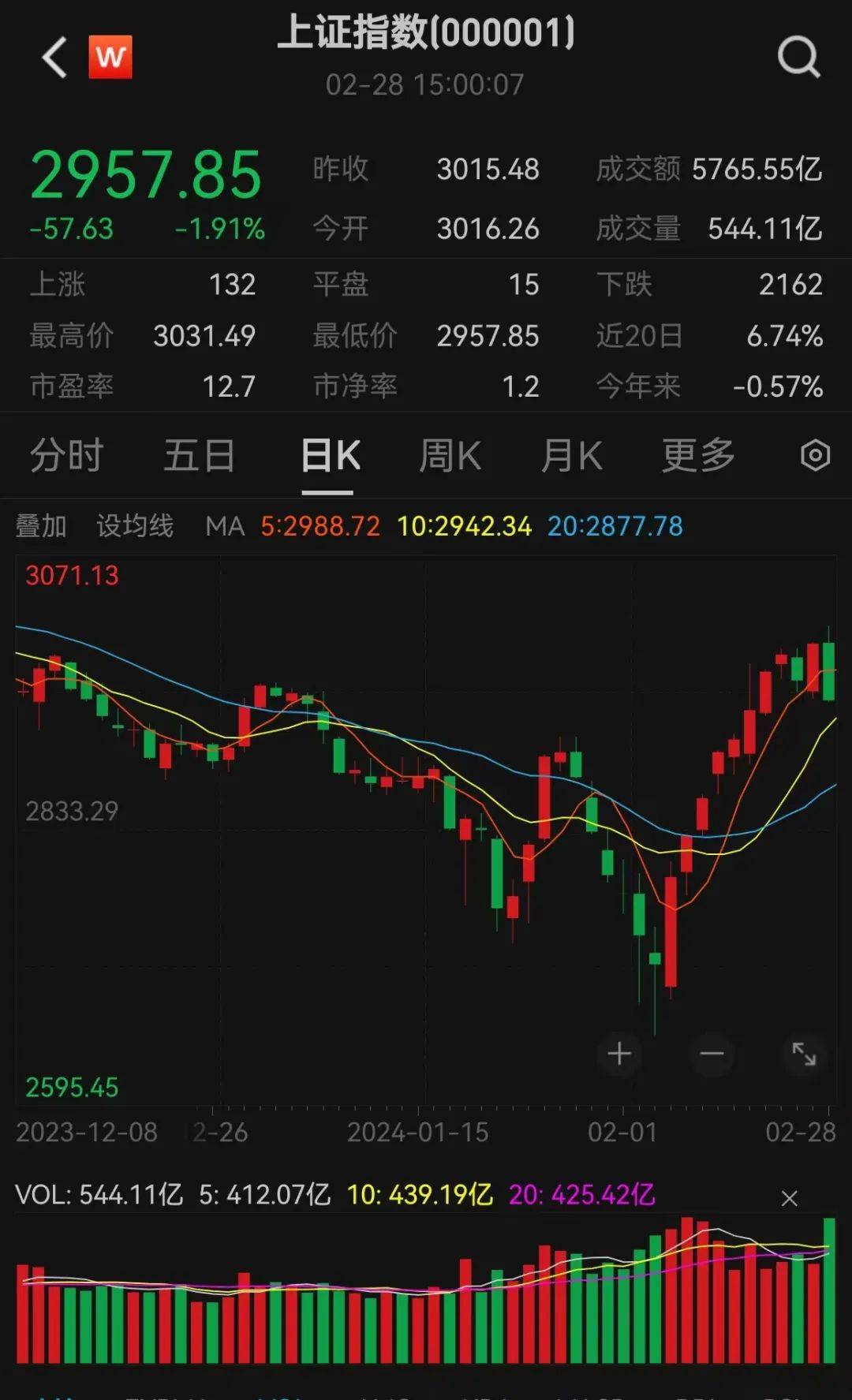Zoom out the K-line chart with minus
This screenshot has height=1400, width=852.
tap(712, 1054)
